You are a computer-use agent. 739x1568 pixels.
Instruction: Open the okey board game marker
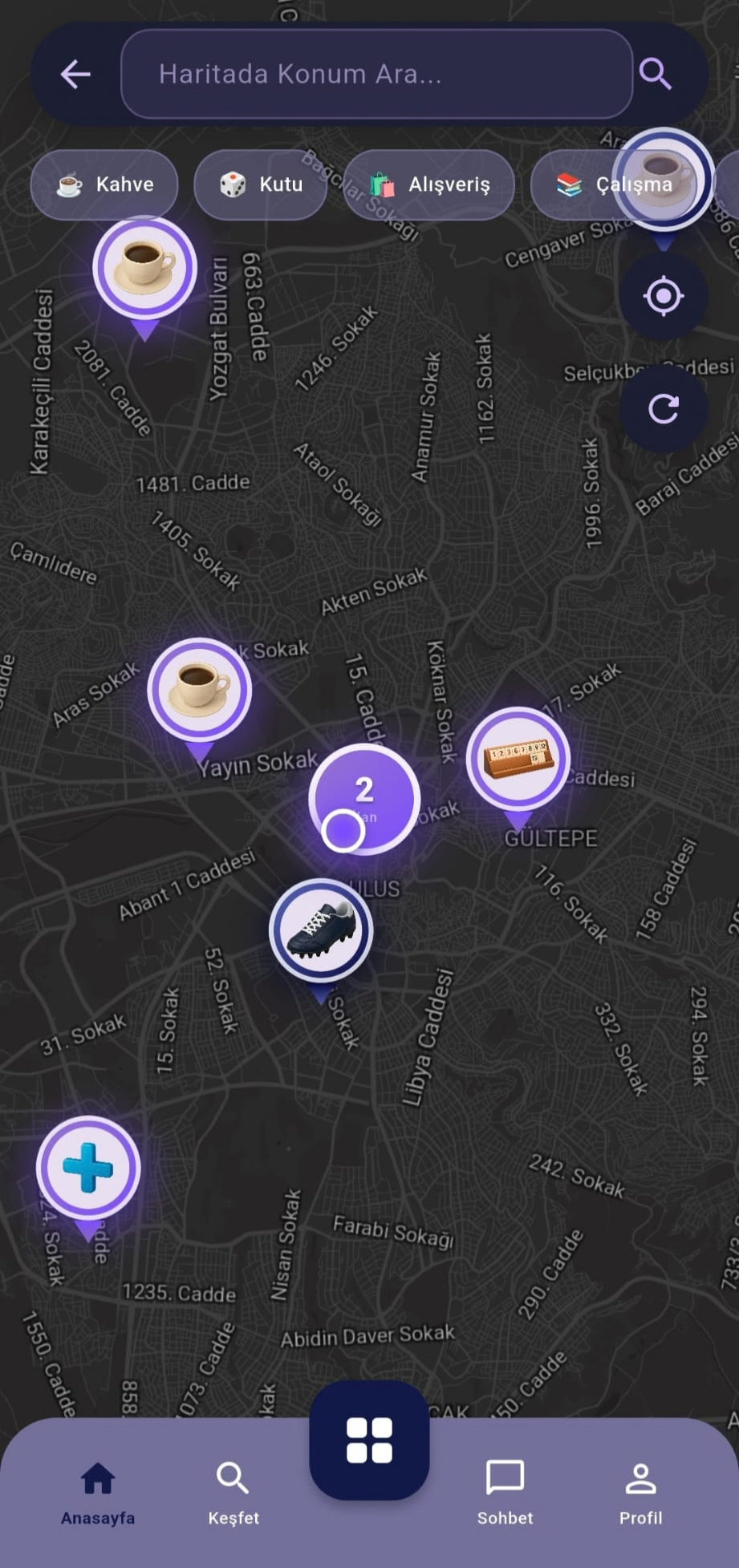coord(518,758)
